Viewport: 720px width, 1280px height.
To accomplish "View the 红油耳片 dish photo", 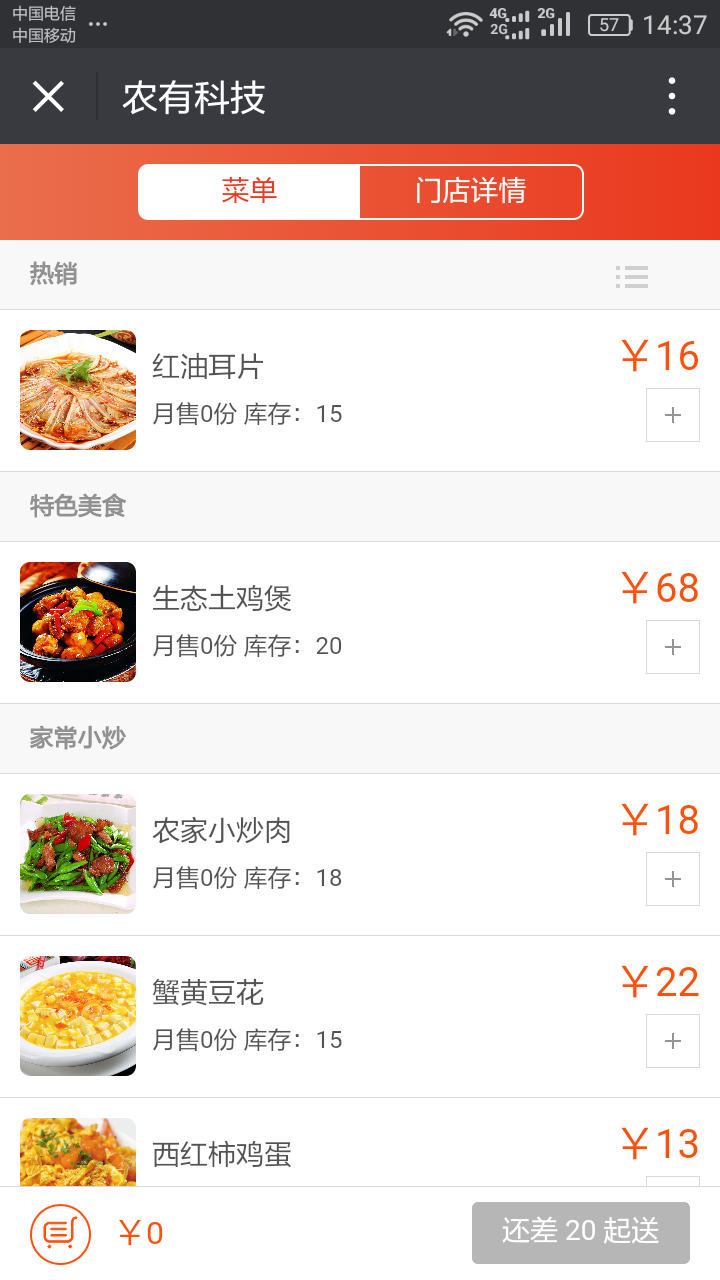I will click(x=78, y=390).
